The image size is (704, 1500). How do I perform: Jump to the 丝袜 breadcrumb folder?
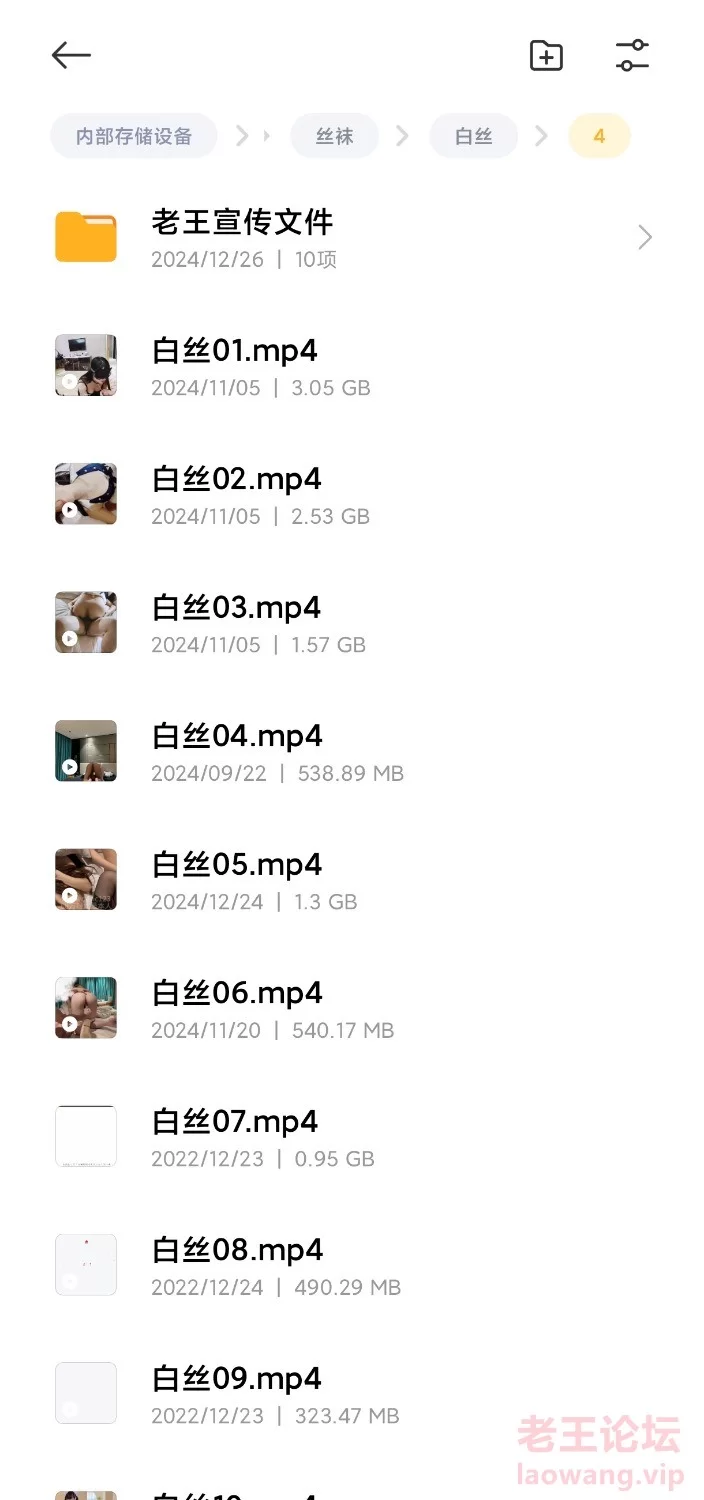point(334,136)
